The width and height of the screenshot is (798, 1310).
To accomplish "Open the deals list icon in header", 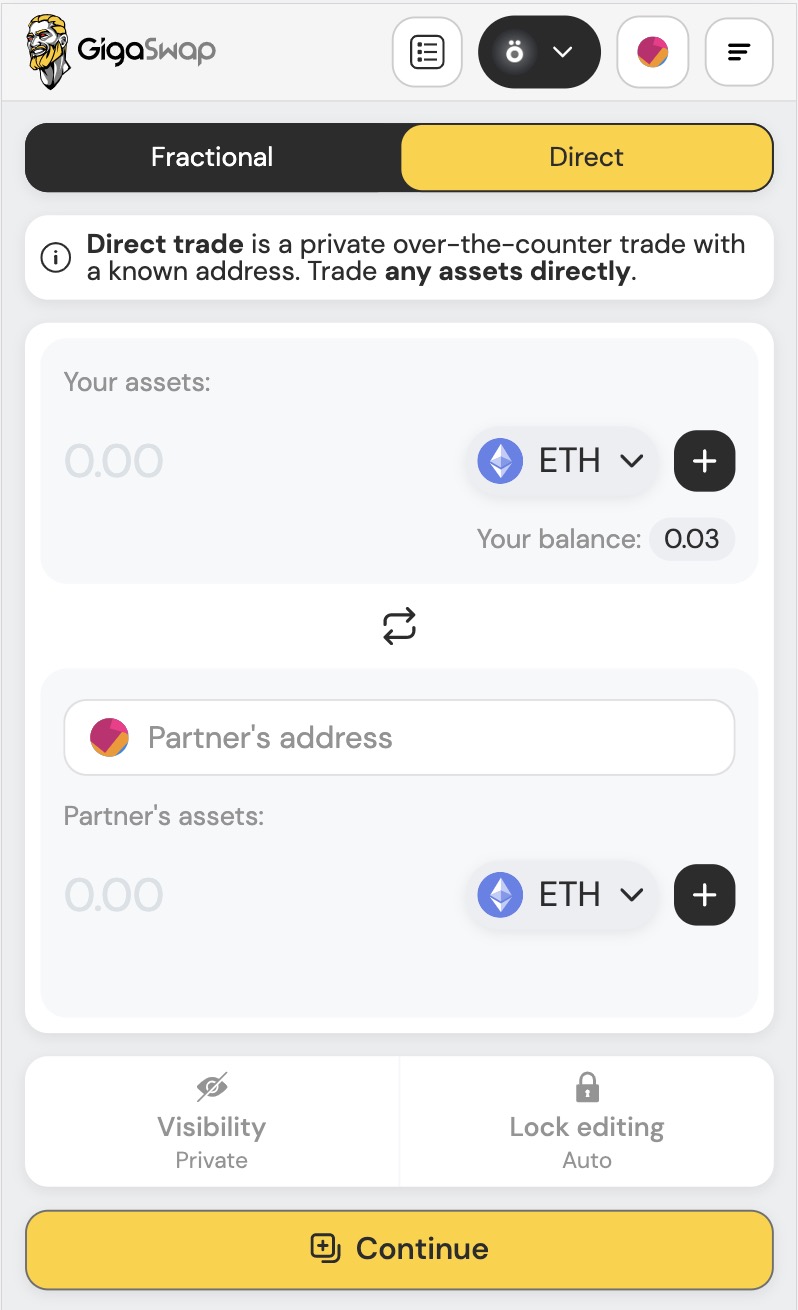I will click(427, 52).
